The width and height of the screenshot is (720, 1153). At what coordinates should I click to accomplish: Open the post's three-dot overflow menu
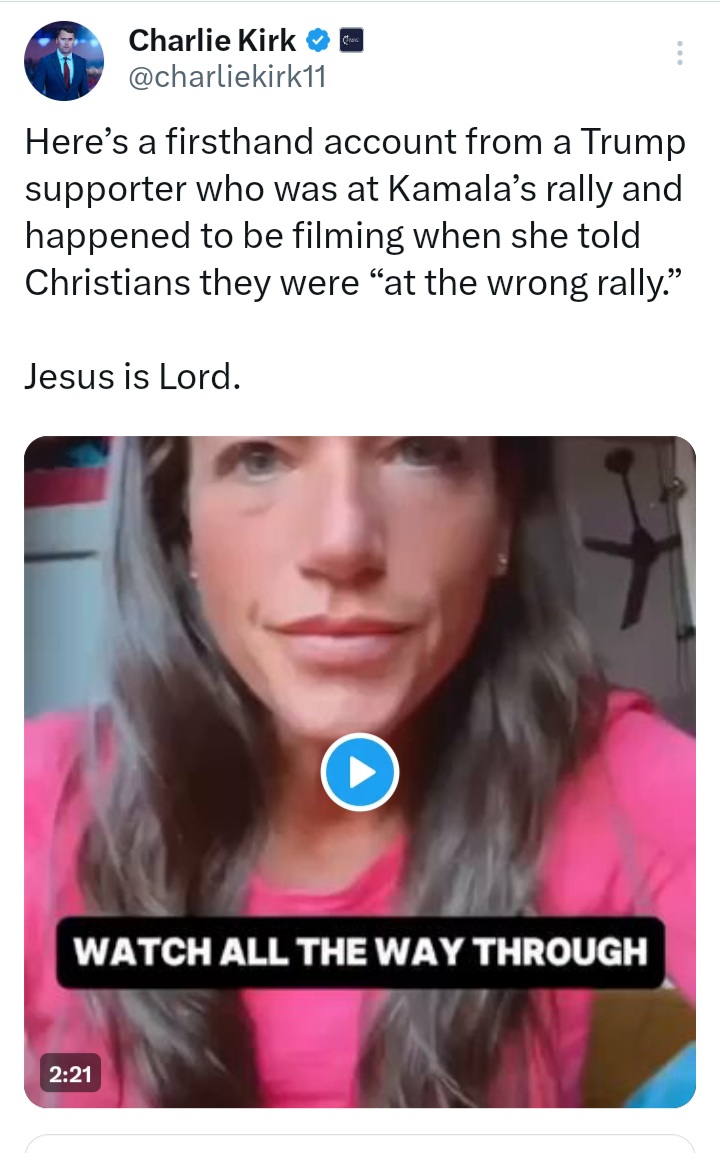pyautogui.click(x=680, y=53)
